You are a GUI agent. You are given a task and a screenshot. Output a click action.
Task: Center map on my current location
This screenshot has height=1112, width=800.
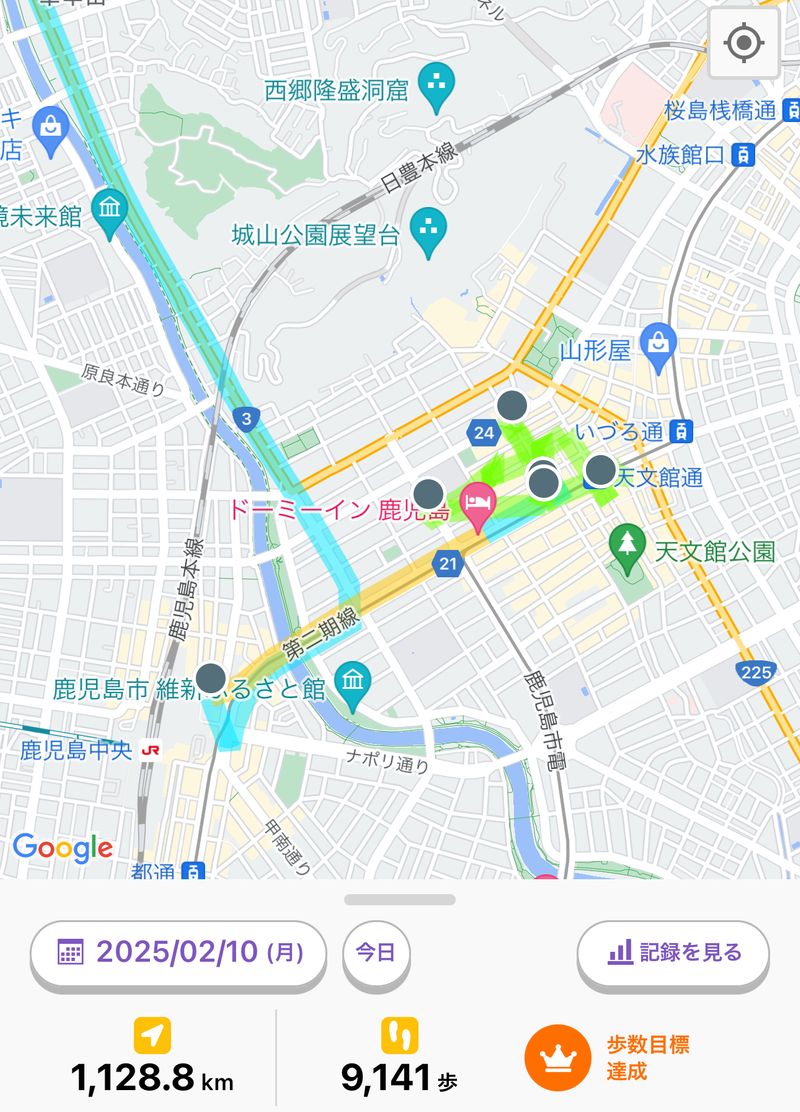coord(744,43)
